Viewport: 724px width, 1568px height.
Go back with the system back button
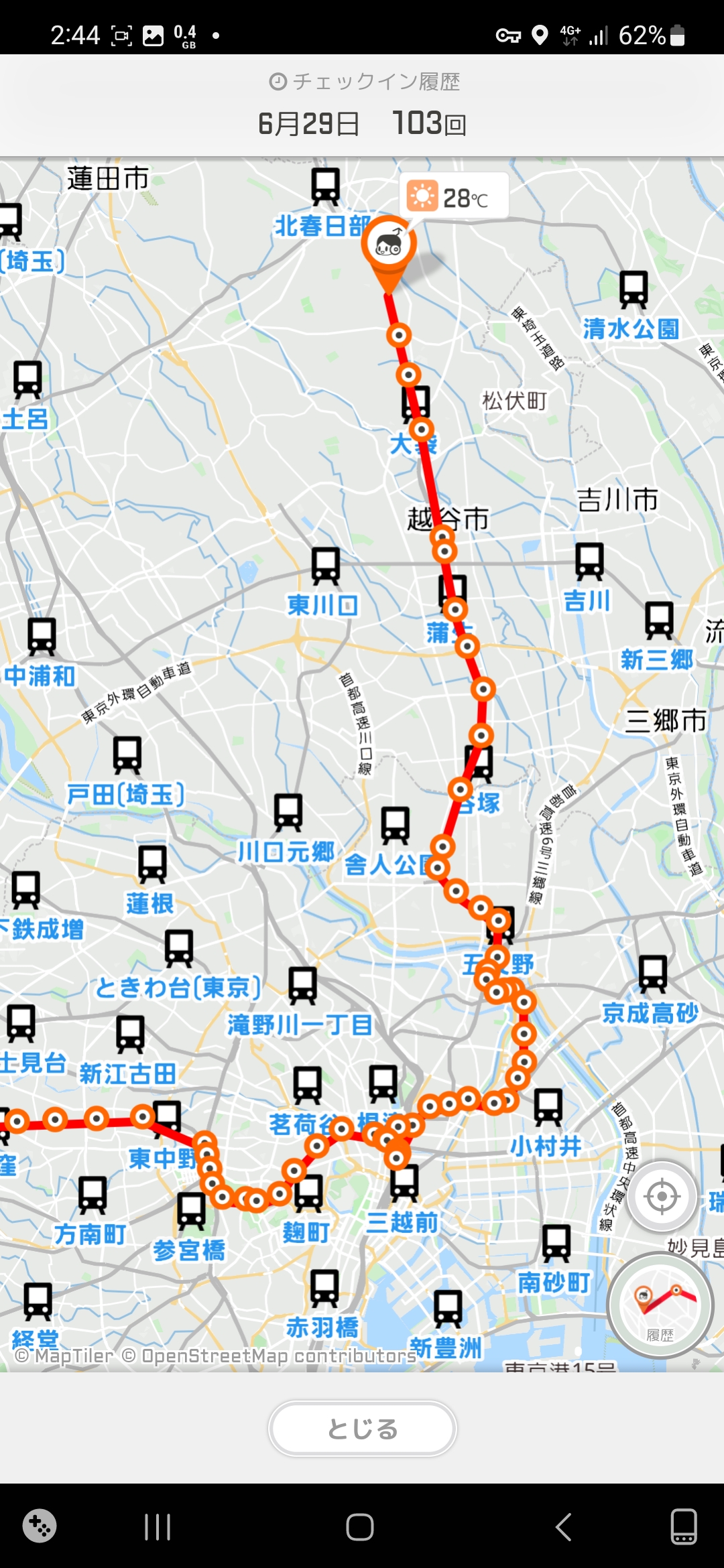pyautogui.click(x=564, y=1527)
